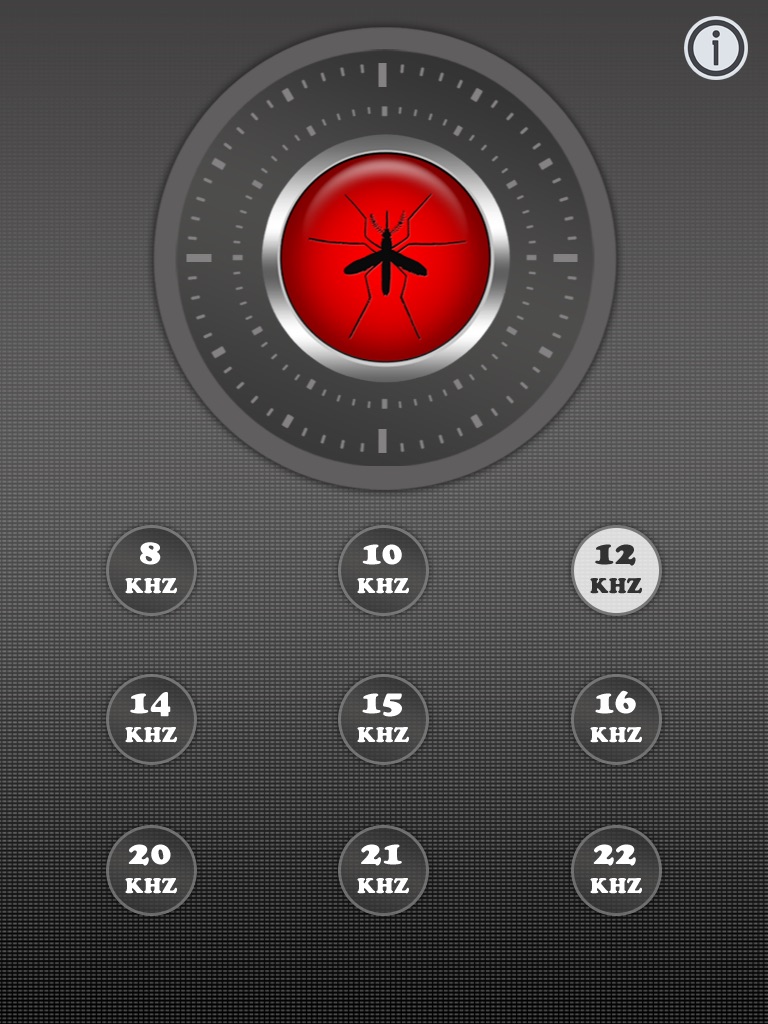Select the 20 KHZ option
The height and width of the screenshot is (1024, 768).
(151, 870)
